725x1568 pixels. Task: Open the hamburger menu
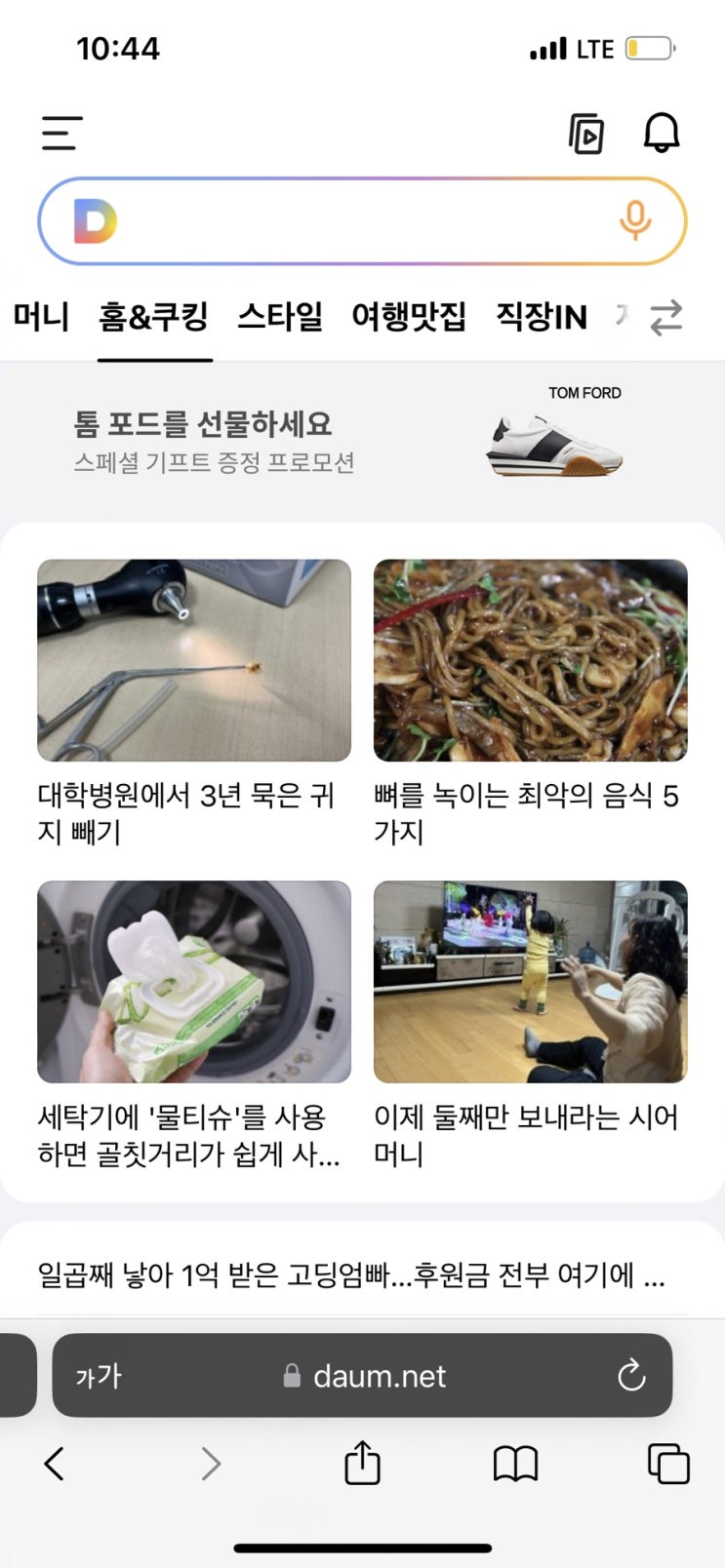point(61,134)
